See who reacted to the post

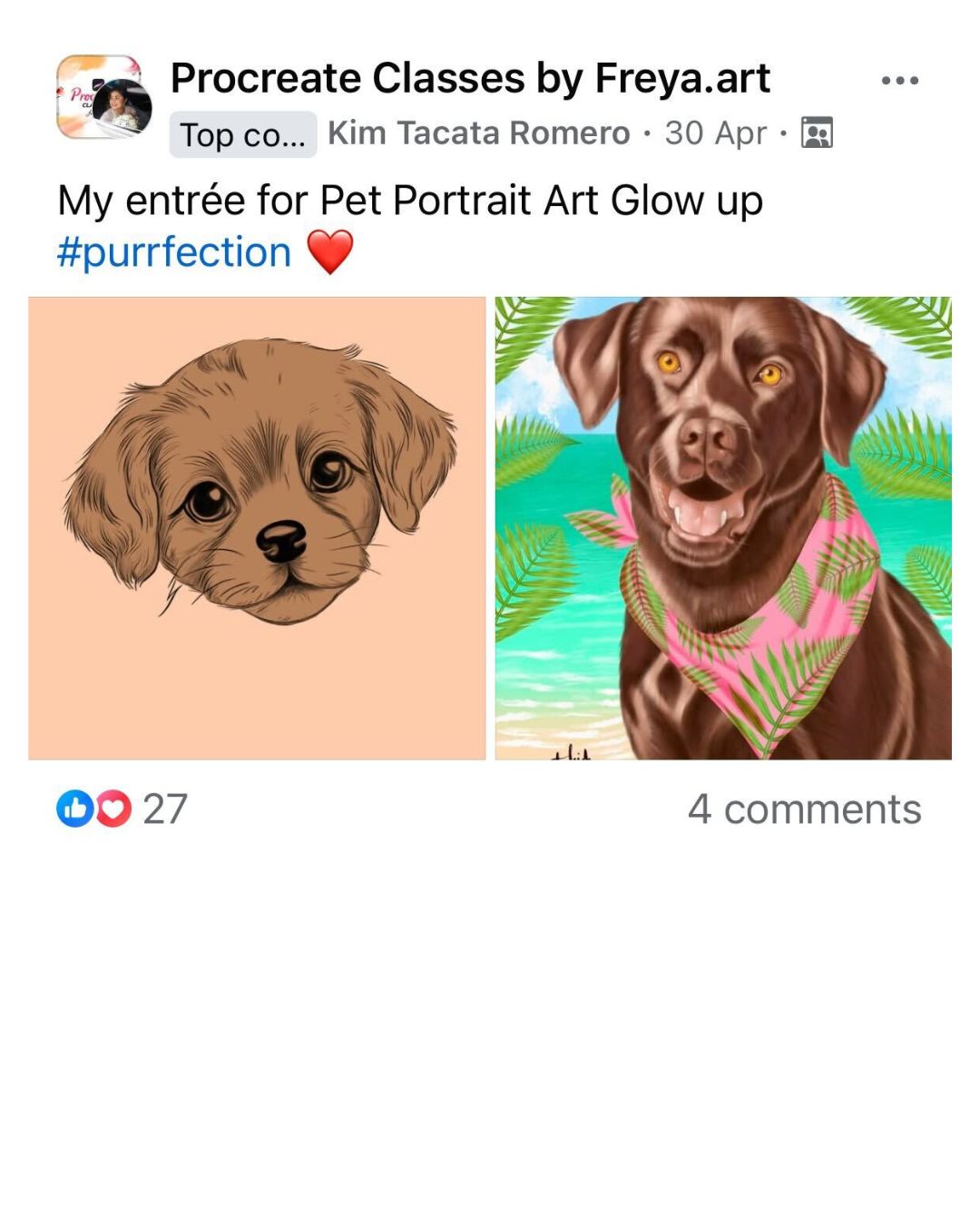coord(122,808)
